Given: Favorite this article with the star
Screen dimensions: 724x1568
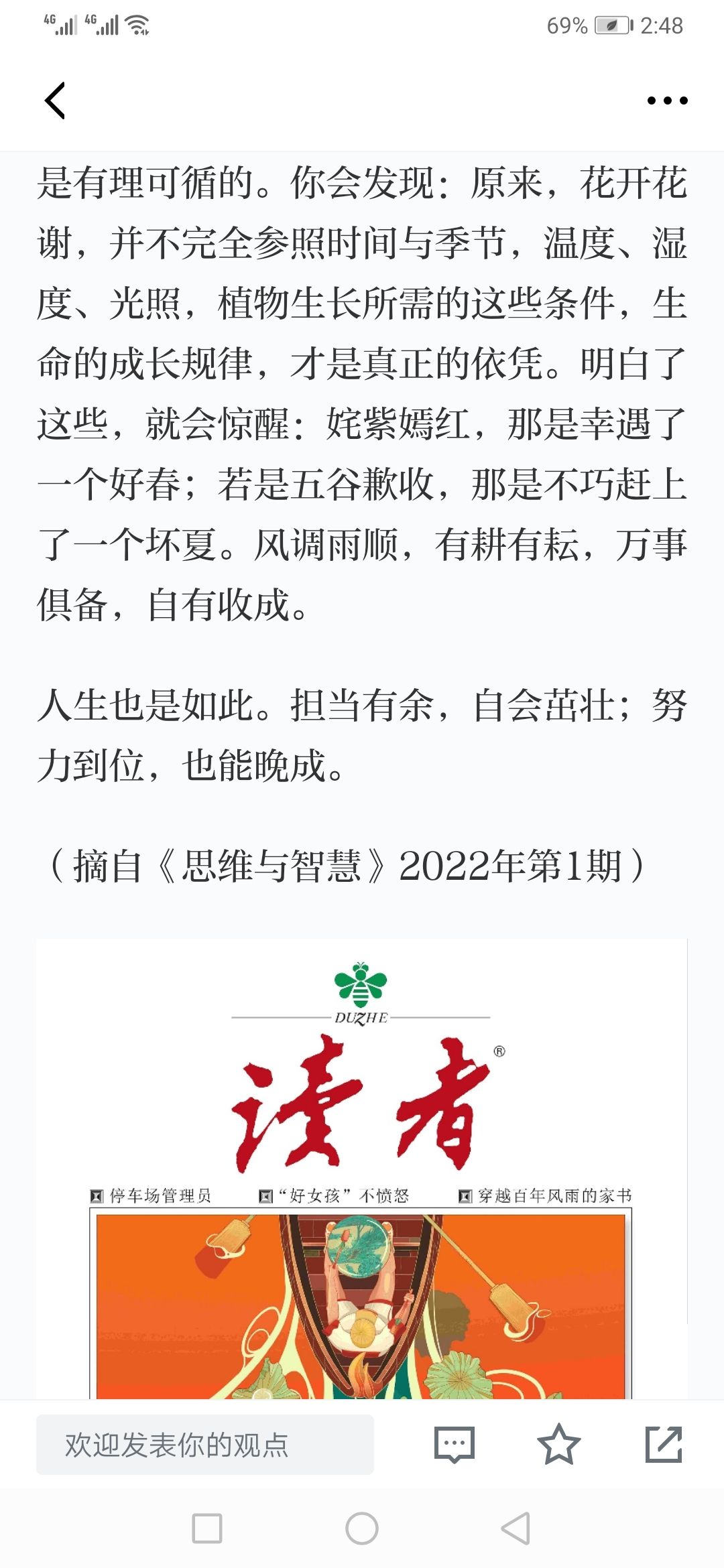Looking at the screenshot, I should [558, 1445].
